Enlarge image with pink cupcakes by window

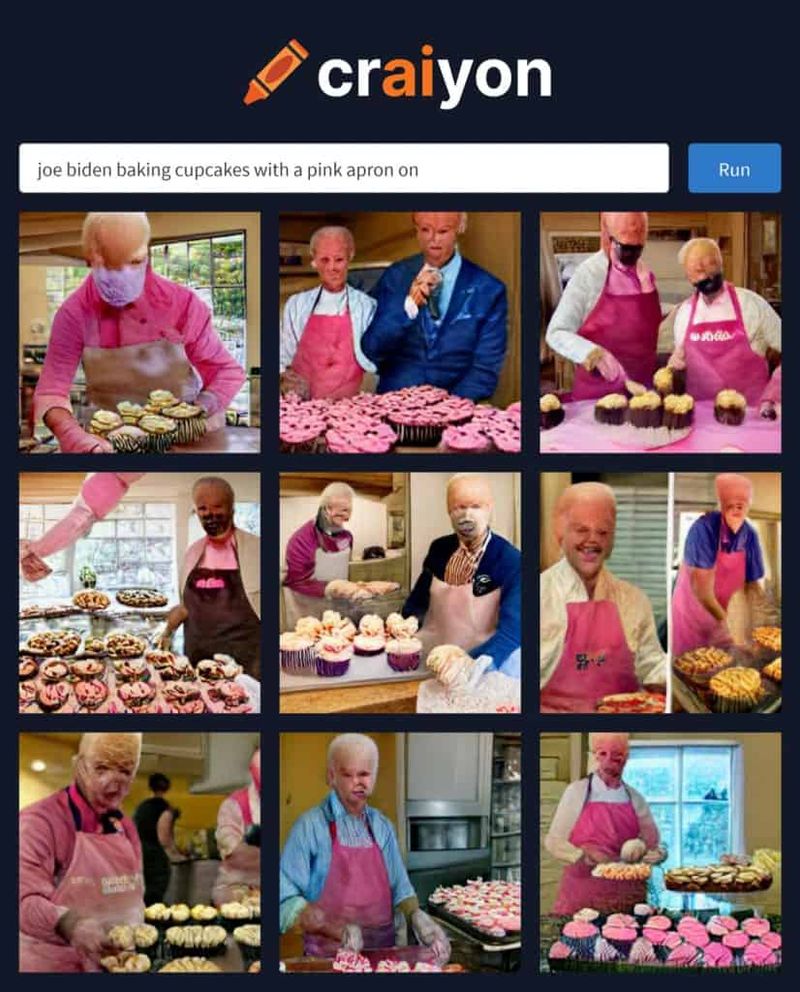click(660, 852)
